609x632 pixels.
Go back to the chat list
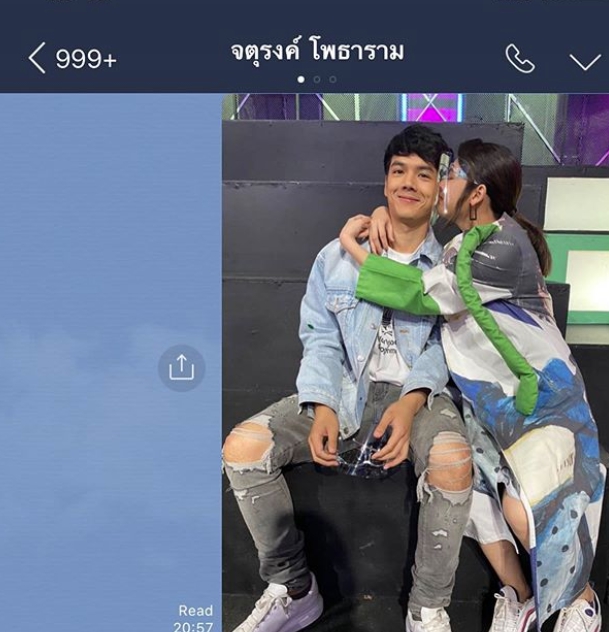[38, 58]
